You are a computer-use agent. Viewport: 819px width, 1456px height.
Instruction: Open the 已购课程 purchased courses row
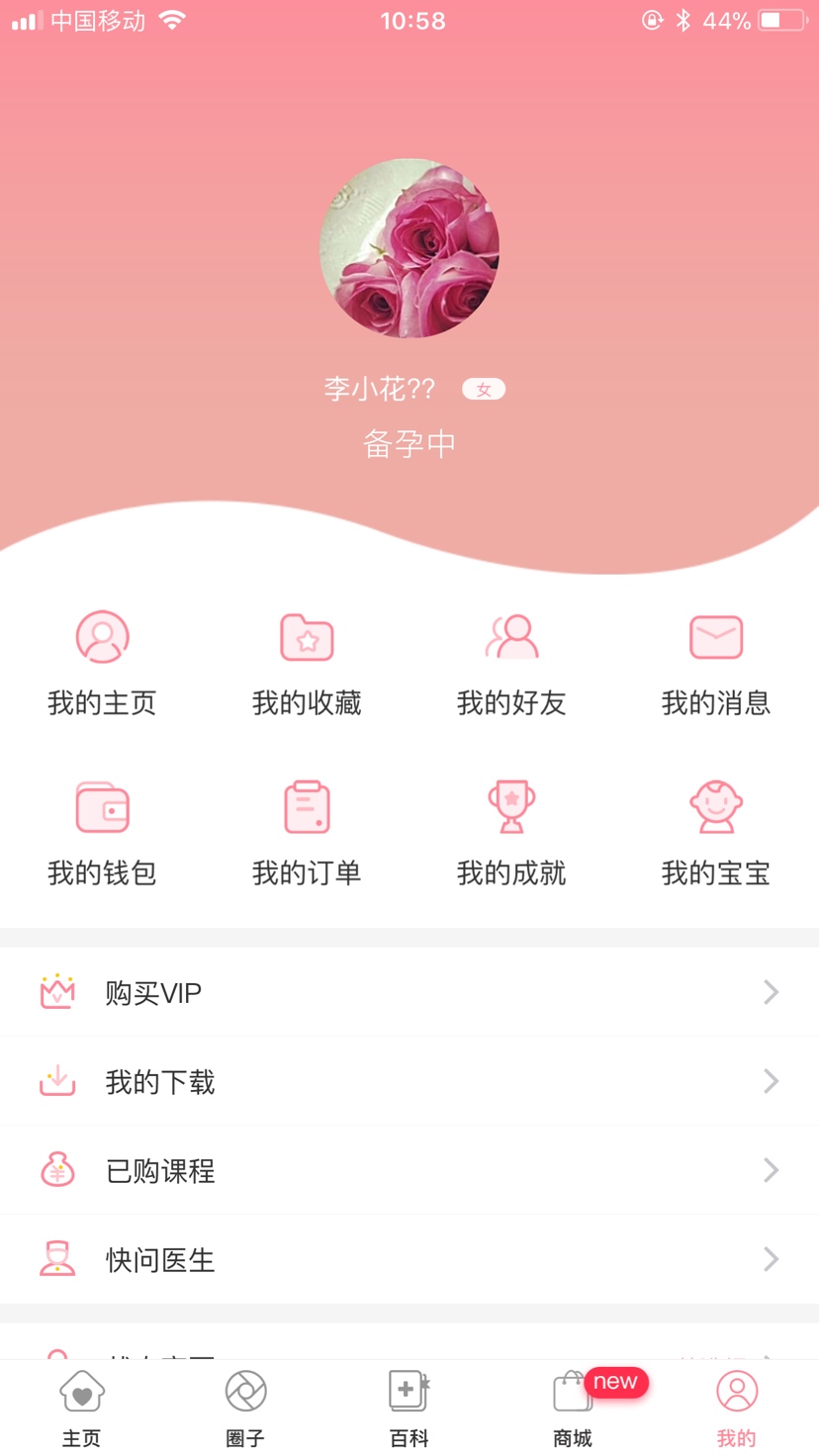point(409,1170)
